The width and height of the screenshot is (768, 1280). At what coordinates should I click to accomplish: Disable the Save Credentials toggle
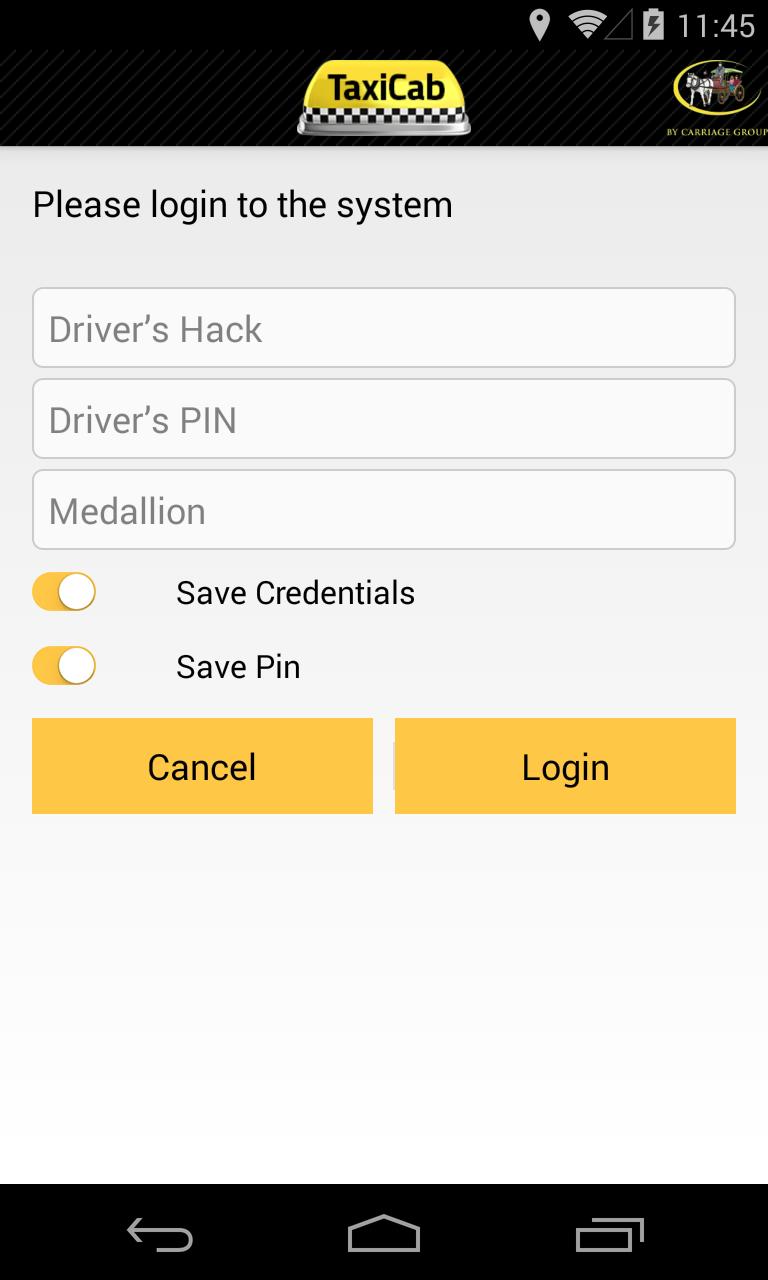(63, 591)
